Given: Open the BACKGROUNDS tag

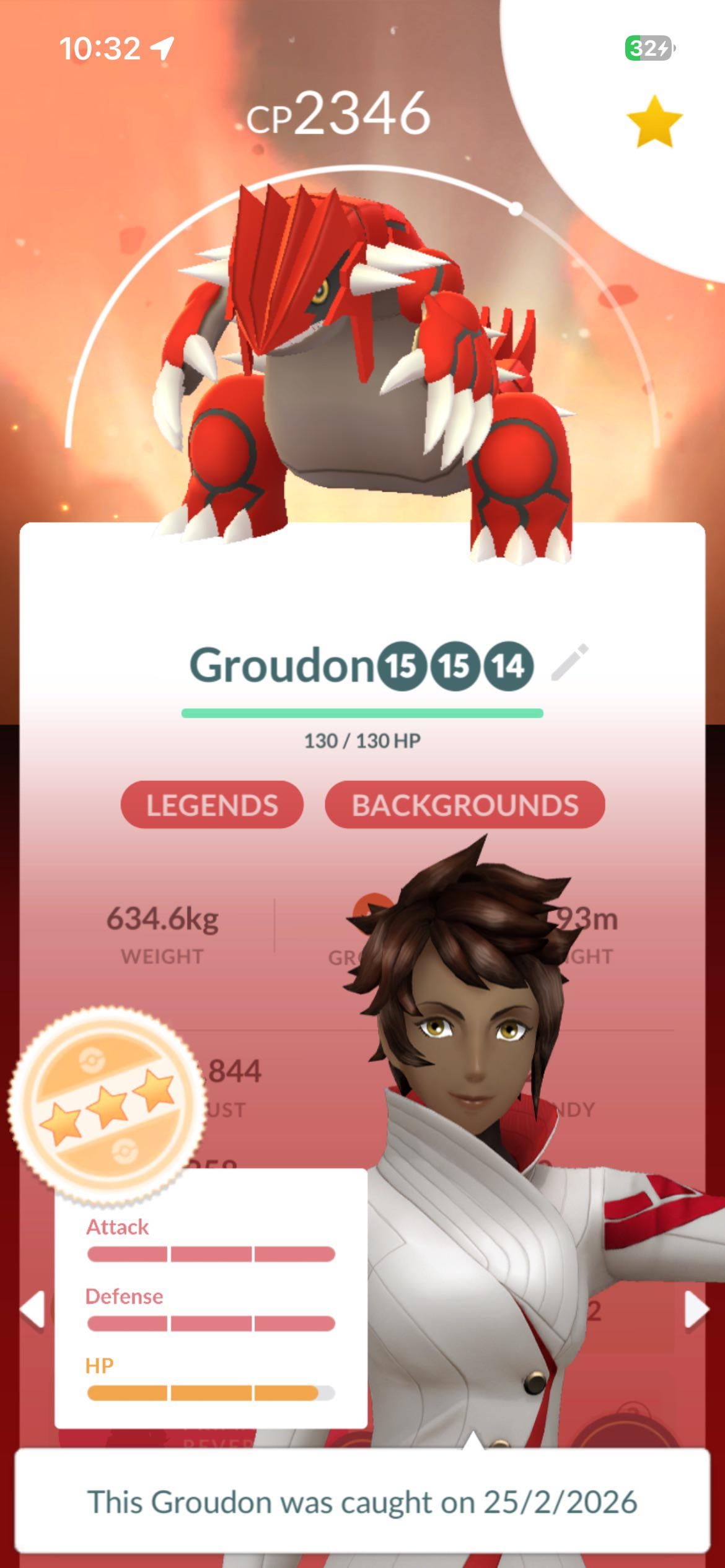Looking at the screenshot, I should 465,805.
